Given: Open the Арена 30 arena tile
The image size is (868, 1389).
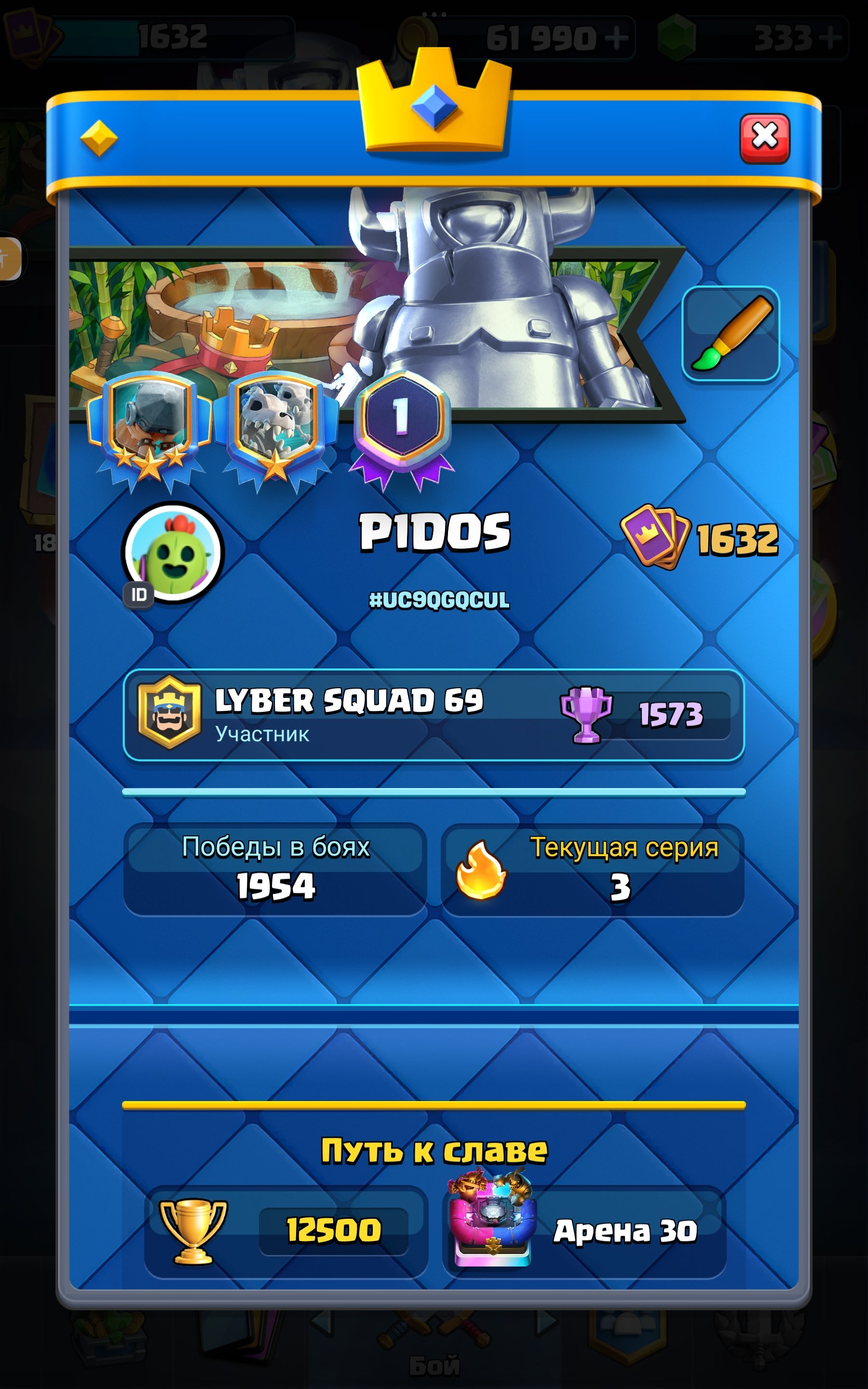Looking at the screenshot, I should pos(584,1232).
